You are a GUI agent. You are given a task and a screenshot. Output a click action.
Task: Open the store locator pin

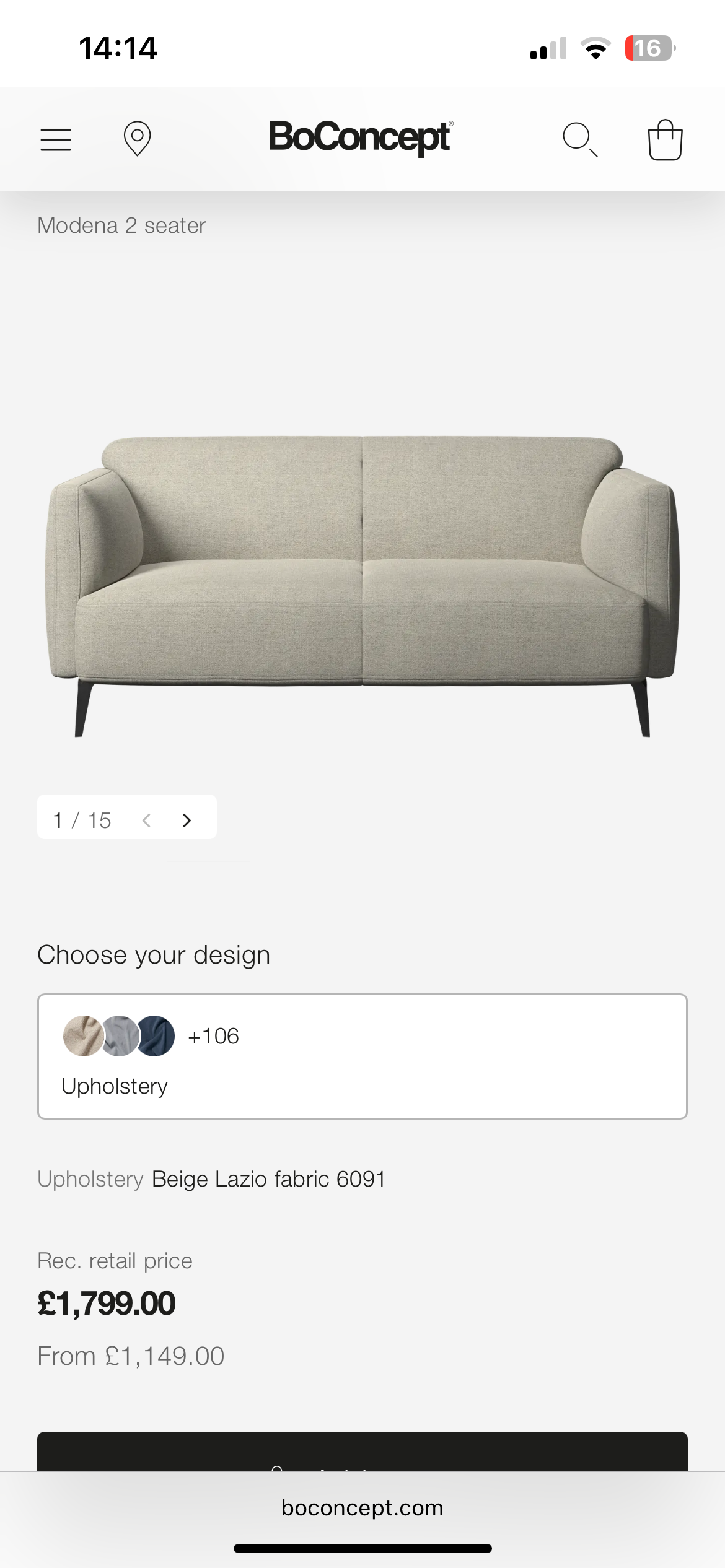click(x=137, y=139)
